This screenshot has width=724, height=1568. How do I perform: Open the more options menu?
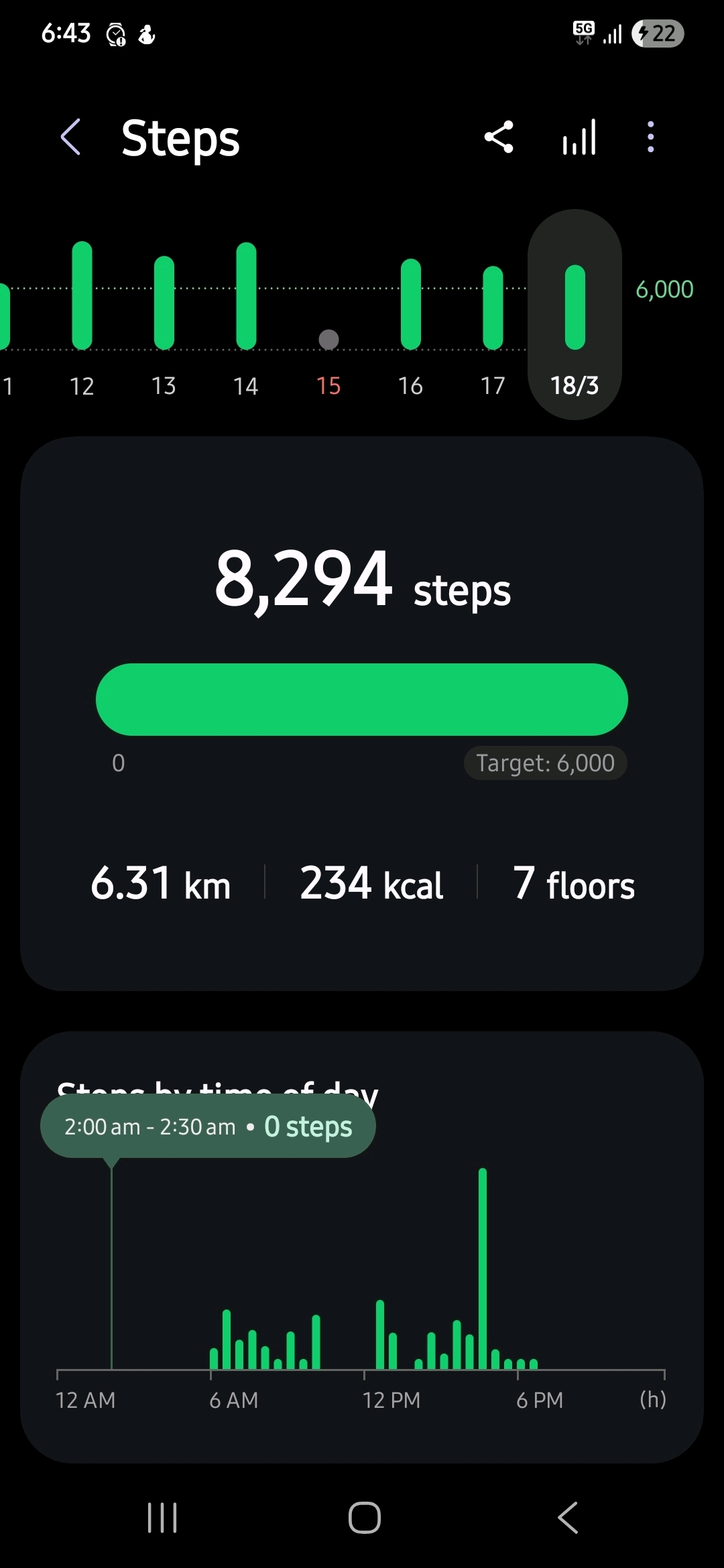click(650, 137)
